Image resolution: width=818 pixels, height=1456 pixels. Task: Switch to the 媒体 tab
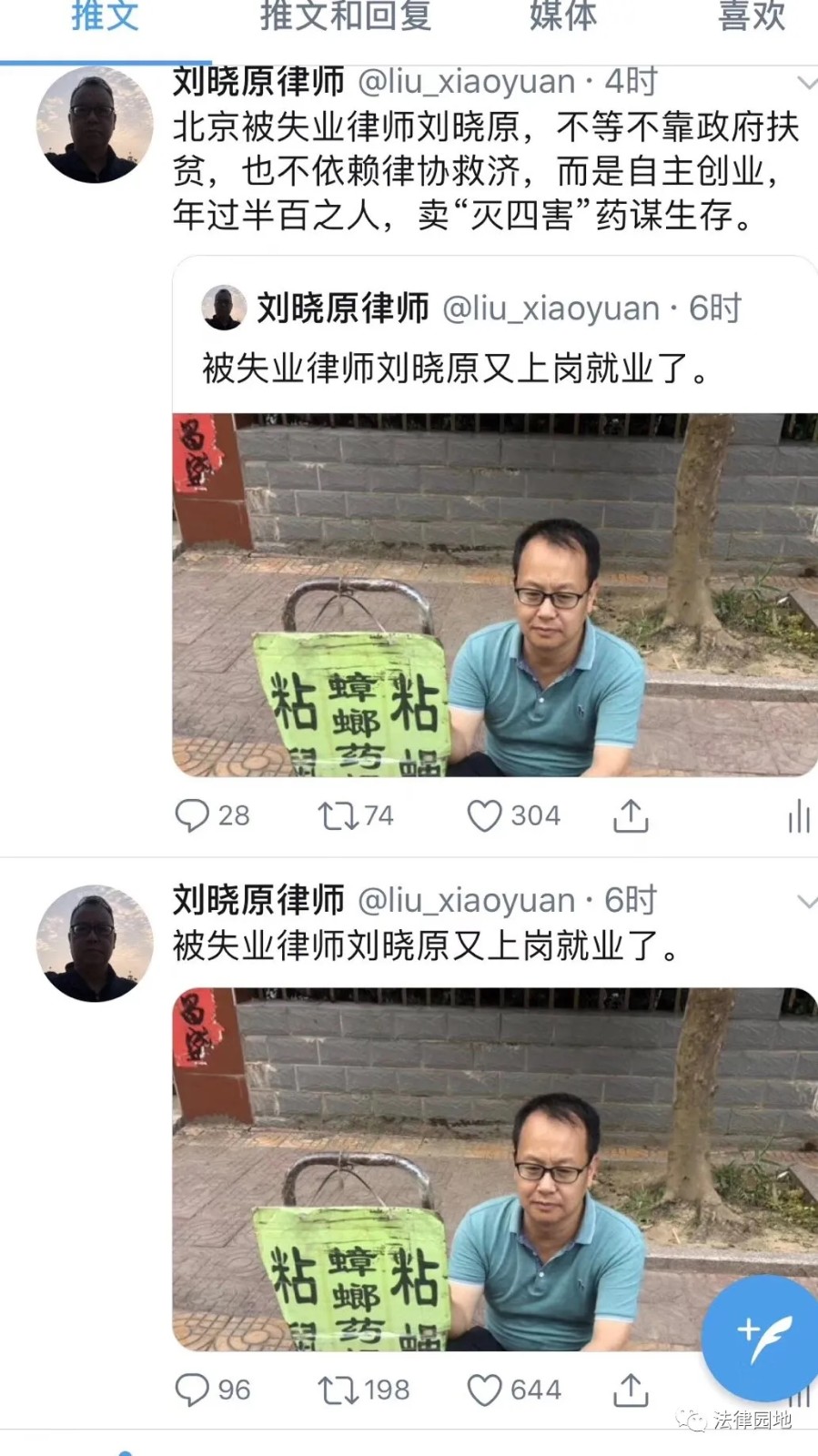(x=563, y=16)
